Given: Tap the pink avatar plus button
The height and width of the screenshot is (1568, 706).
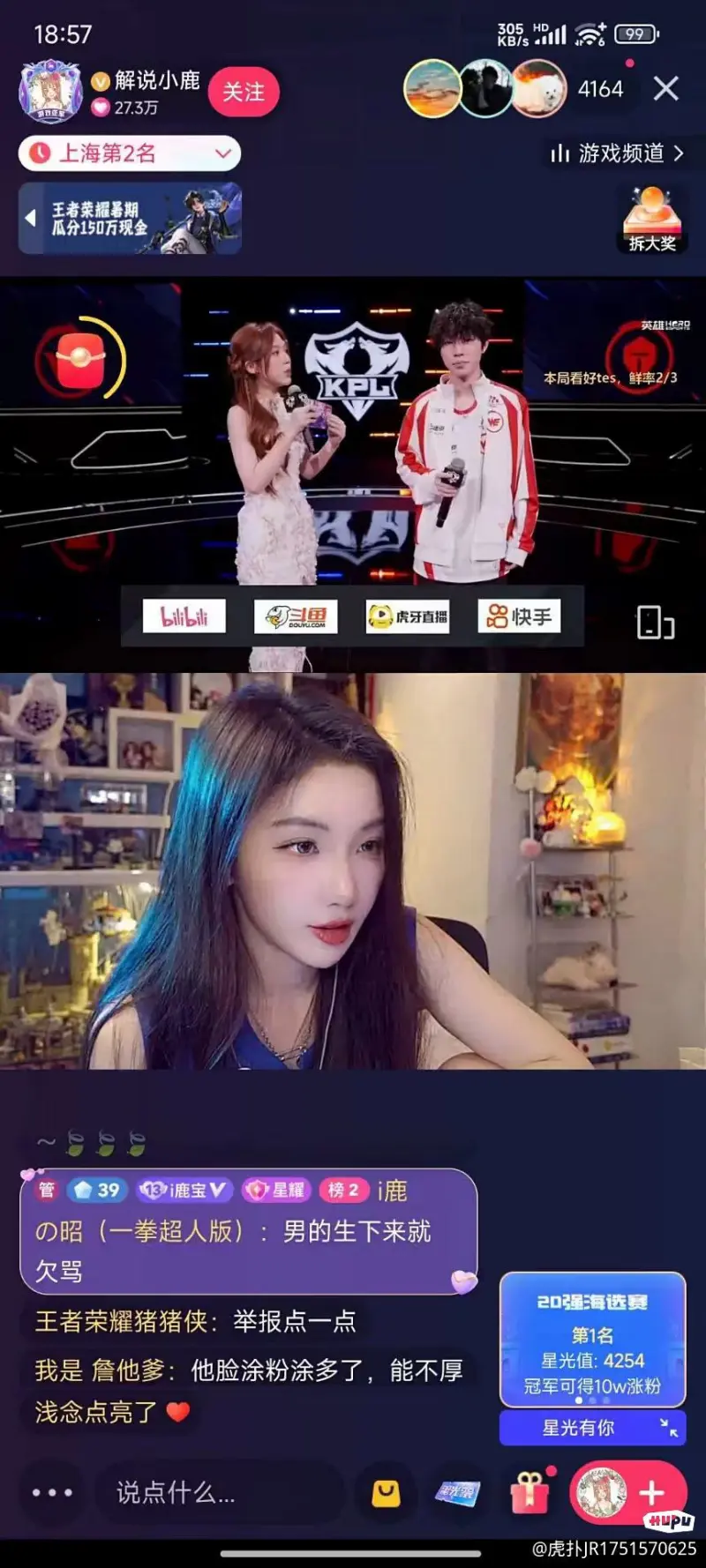Looking at the screenshot, I should click(x=627, y=1492).
